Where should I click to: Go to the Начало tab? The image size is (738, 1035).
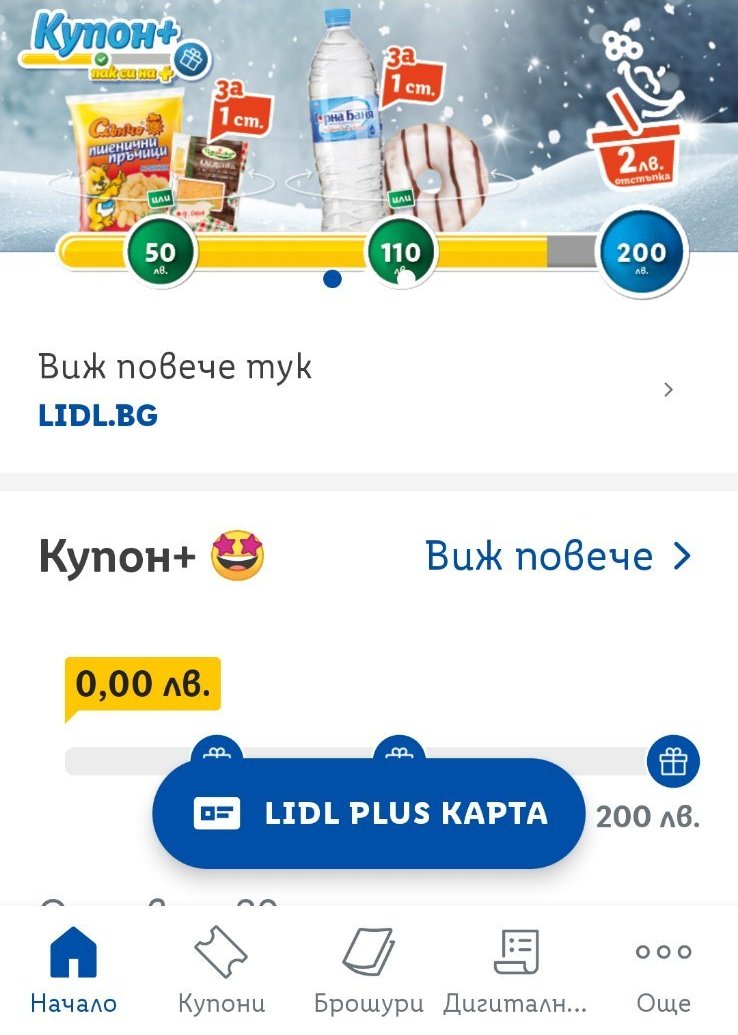[x=73, y=970]
